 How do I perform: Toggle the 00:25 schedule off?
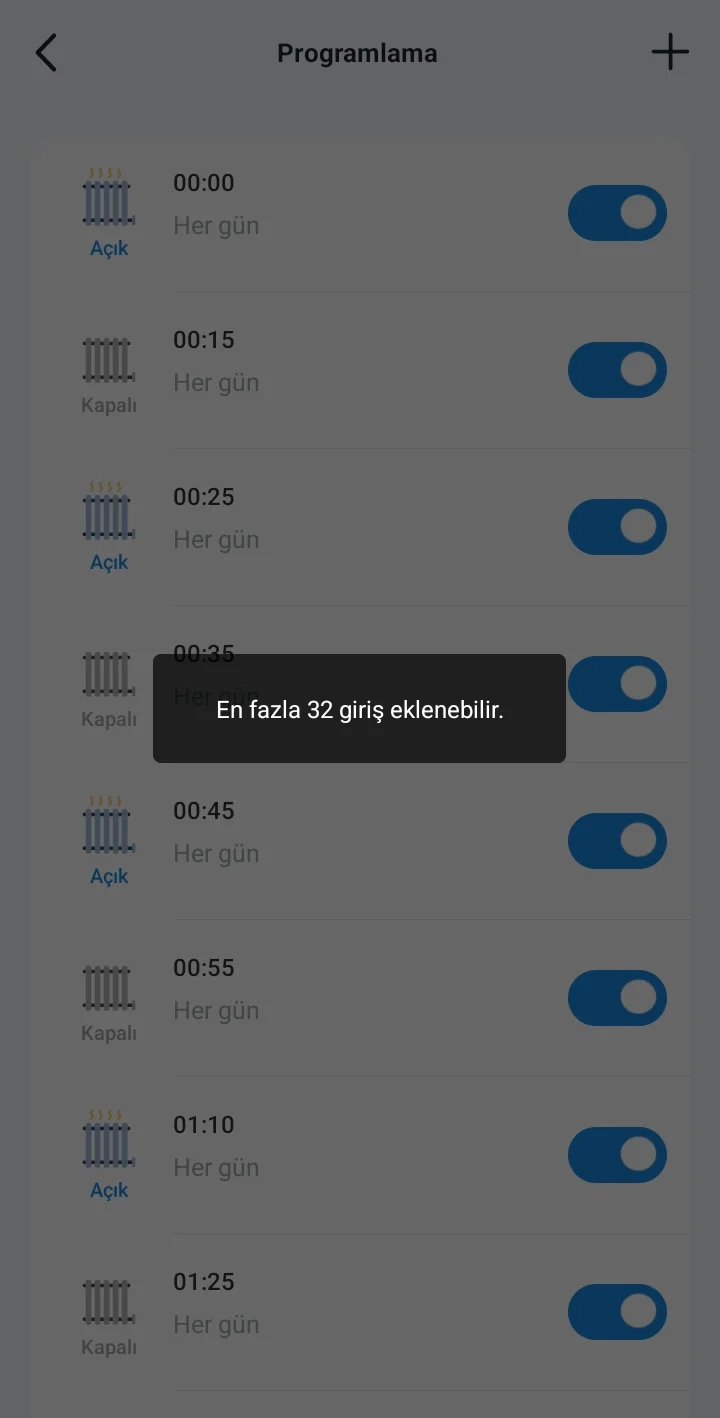[617, 527]
